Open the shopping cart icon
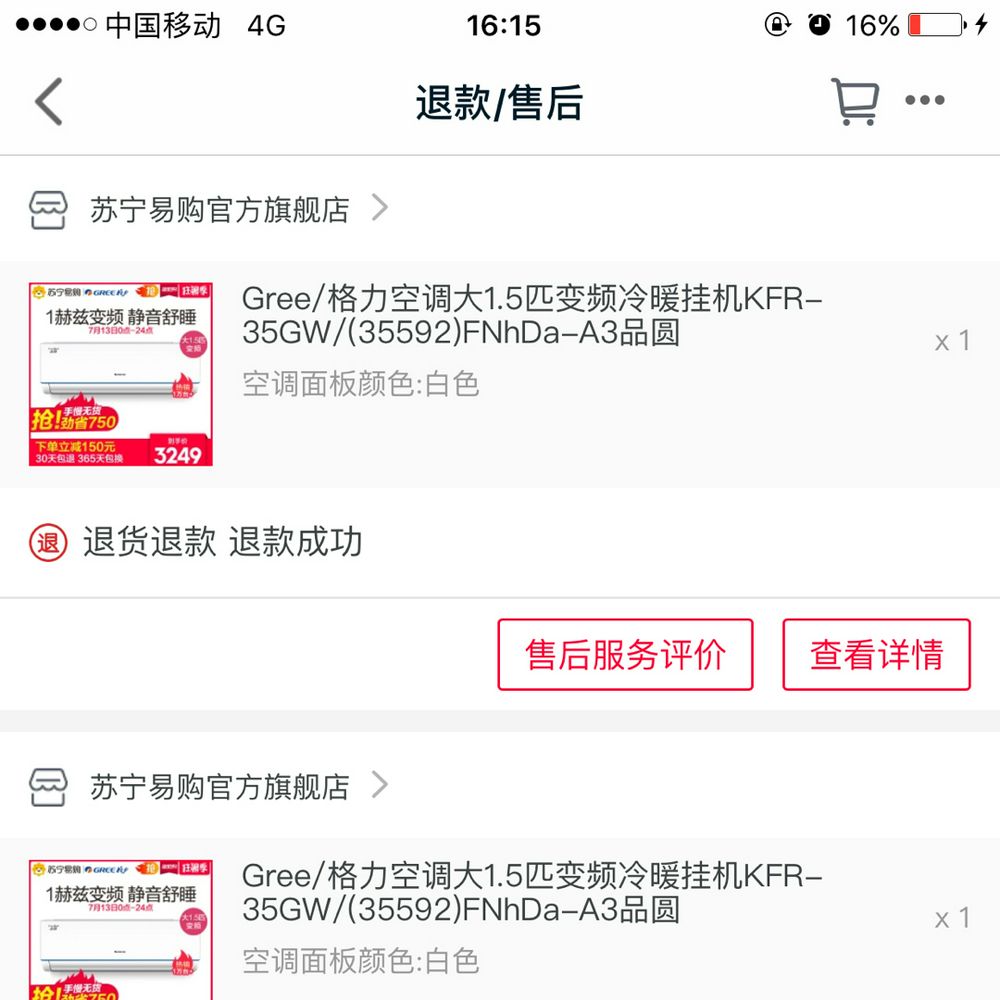1000x1000 pixels. pyautogui.click(x=855, y=101)
